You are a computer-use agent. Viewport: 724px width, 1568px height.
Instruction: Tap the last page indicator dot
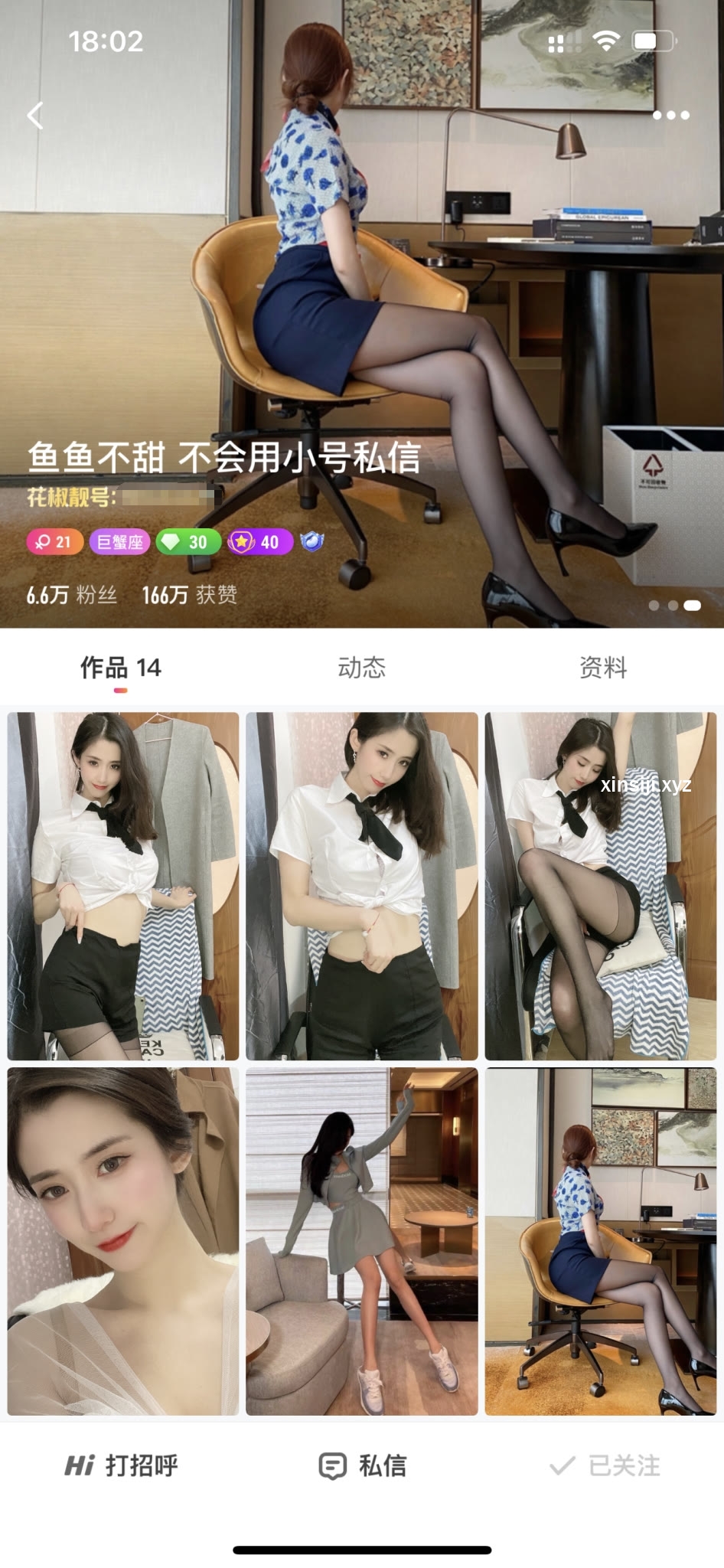[691, 606]
